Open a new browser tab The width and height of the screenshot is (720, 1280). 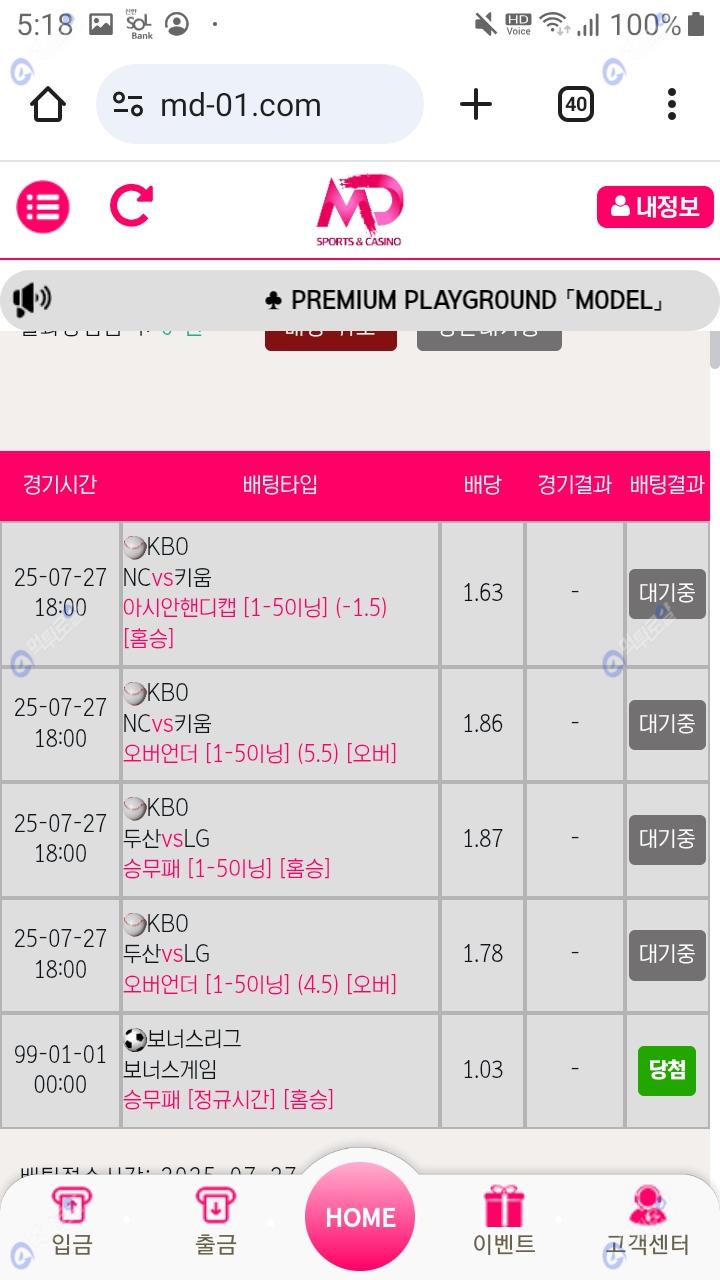click(476, 104)
